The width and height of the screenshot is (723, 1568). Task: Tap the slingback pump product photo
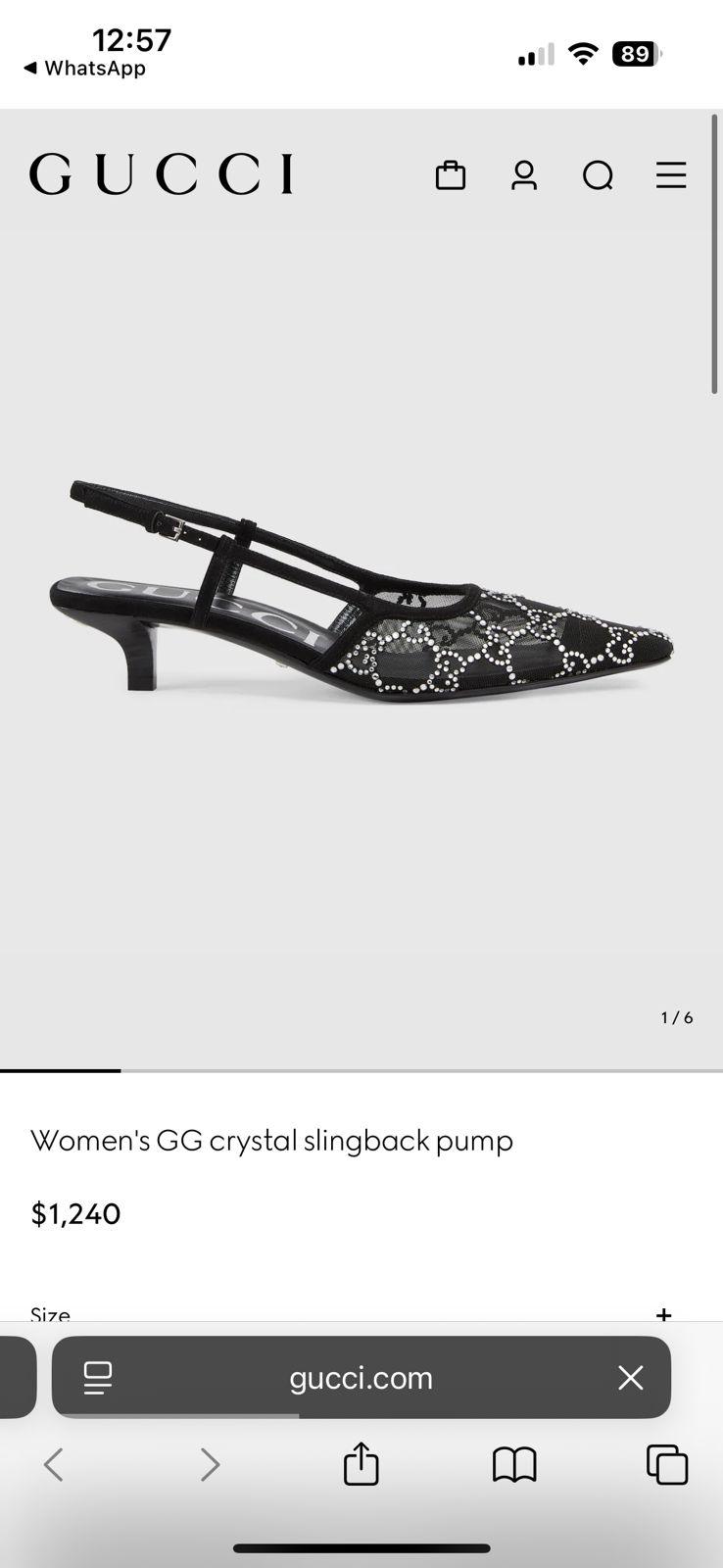click(361, 588)
